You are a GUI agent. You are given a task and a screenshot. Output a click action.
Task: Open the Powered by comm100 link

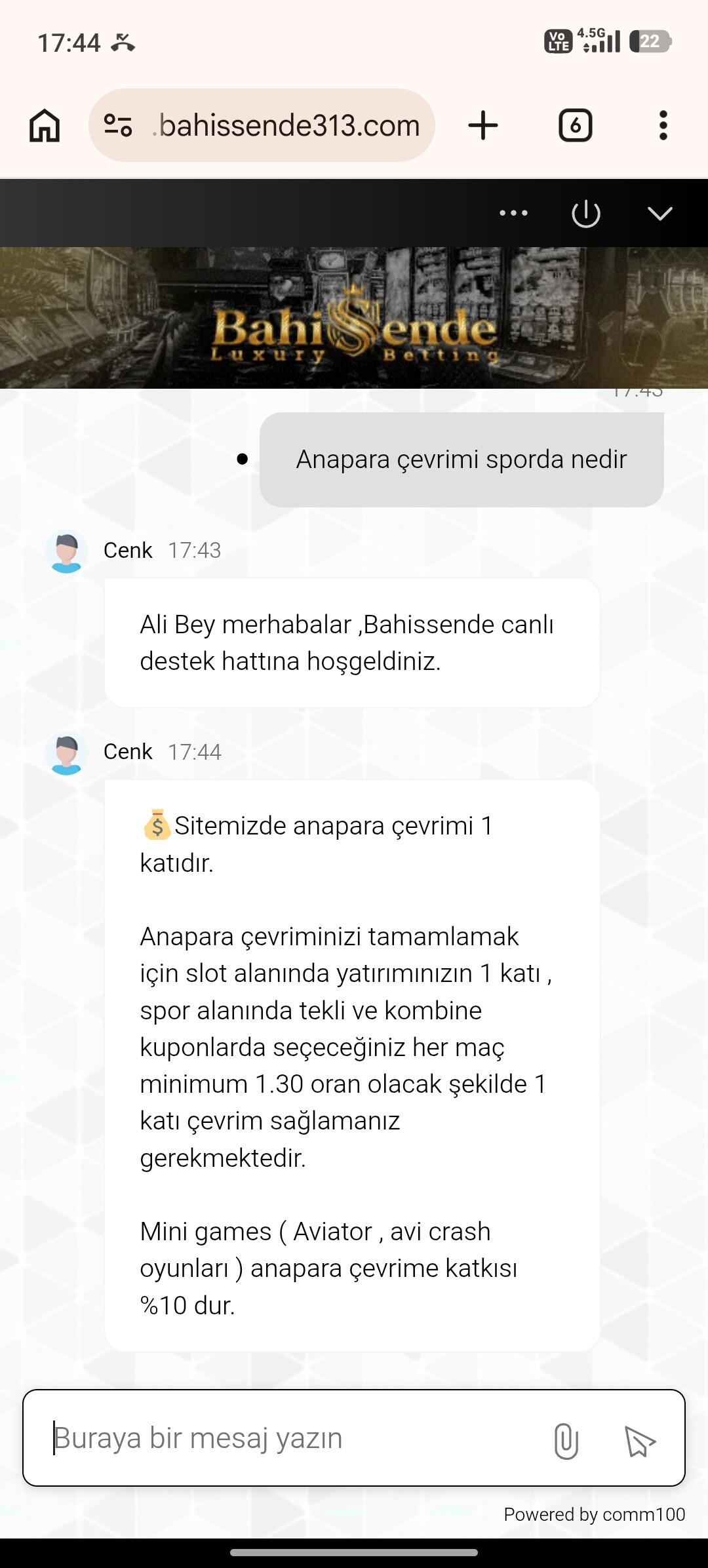tap(594, 1514)
